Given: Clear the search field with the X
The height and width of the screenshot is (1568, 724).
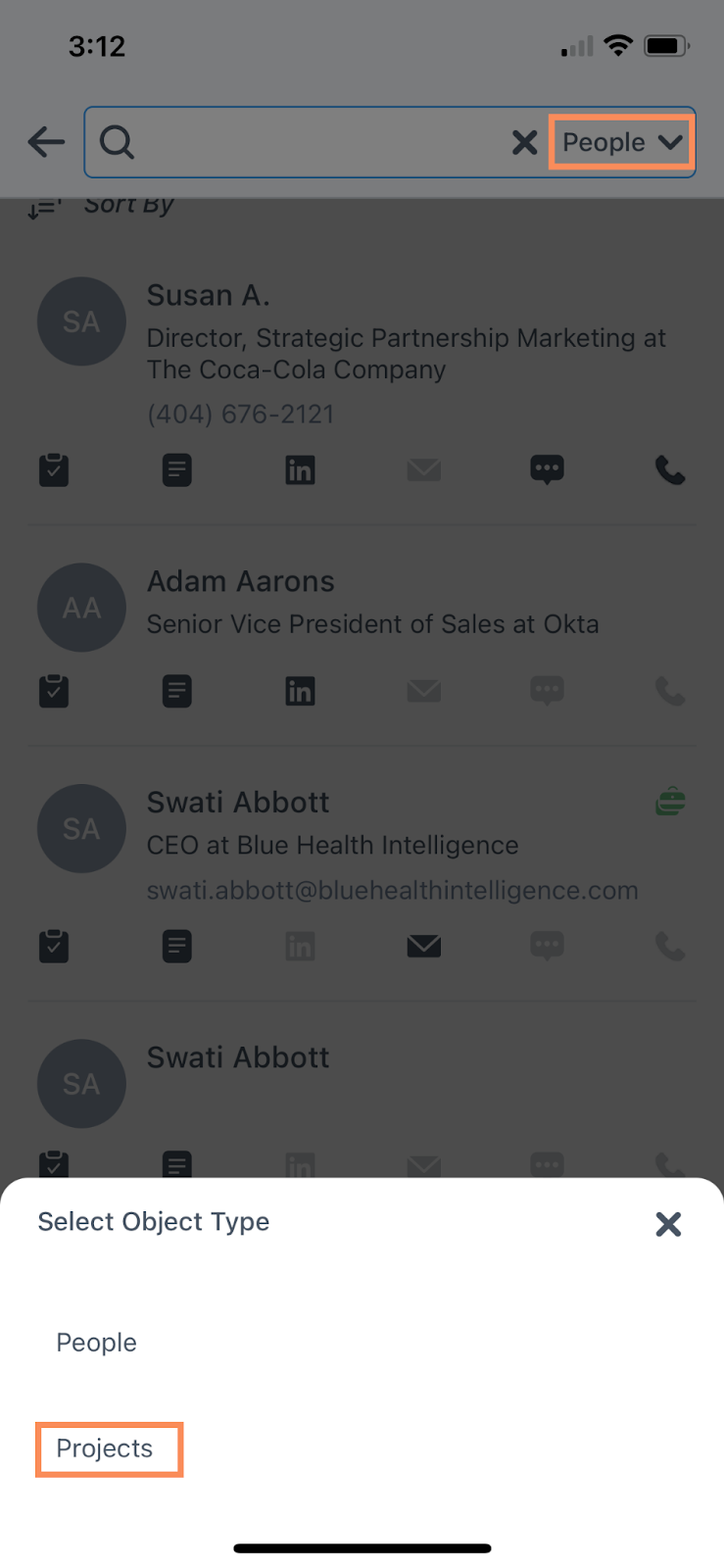Looking at the screenshot, I should pos(525,143).
